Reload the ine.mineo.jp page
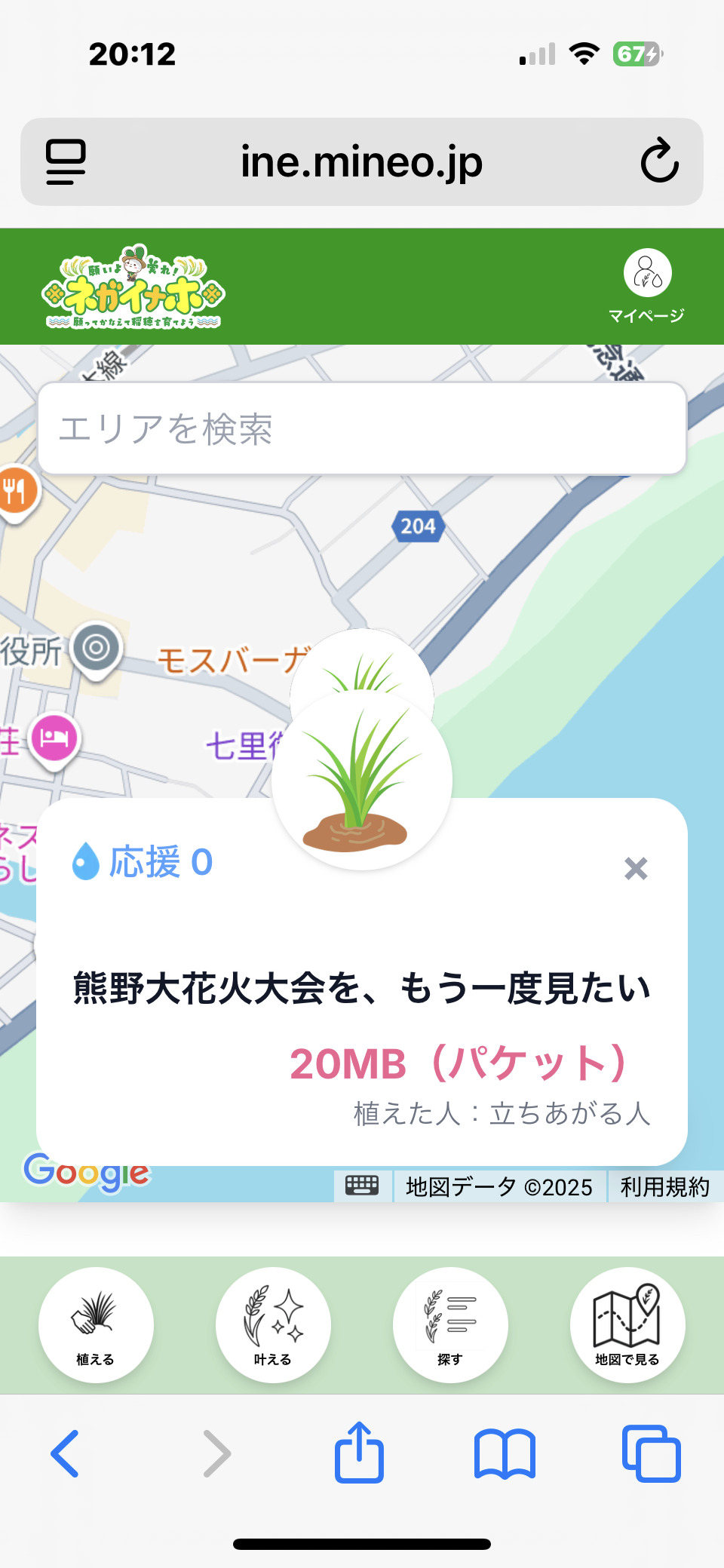The image size is (724, 1568). click(660, 161)
